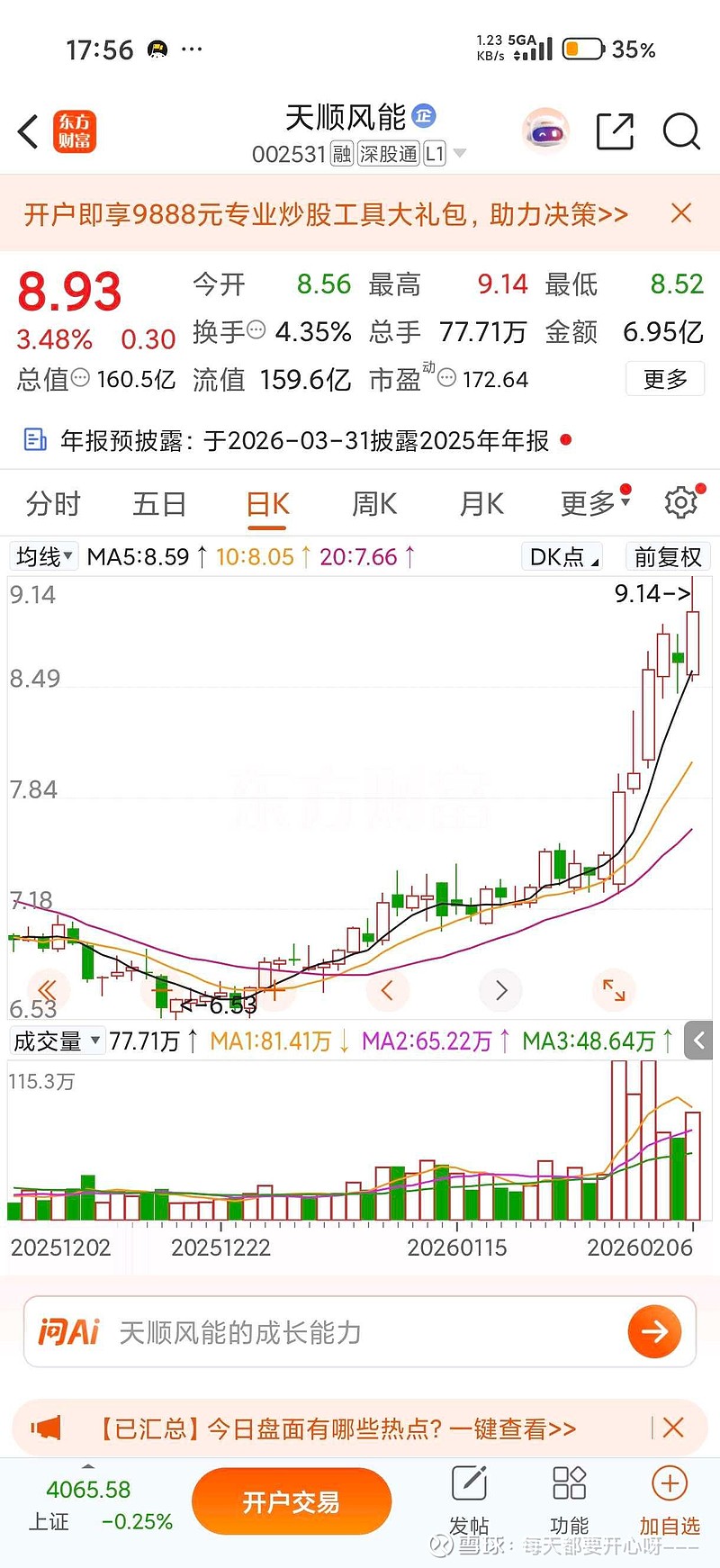
Task: Open the 均线 indicator dropdown
Action: (x=42, y=556)
